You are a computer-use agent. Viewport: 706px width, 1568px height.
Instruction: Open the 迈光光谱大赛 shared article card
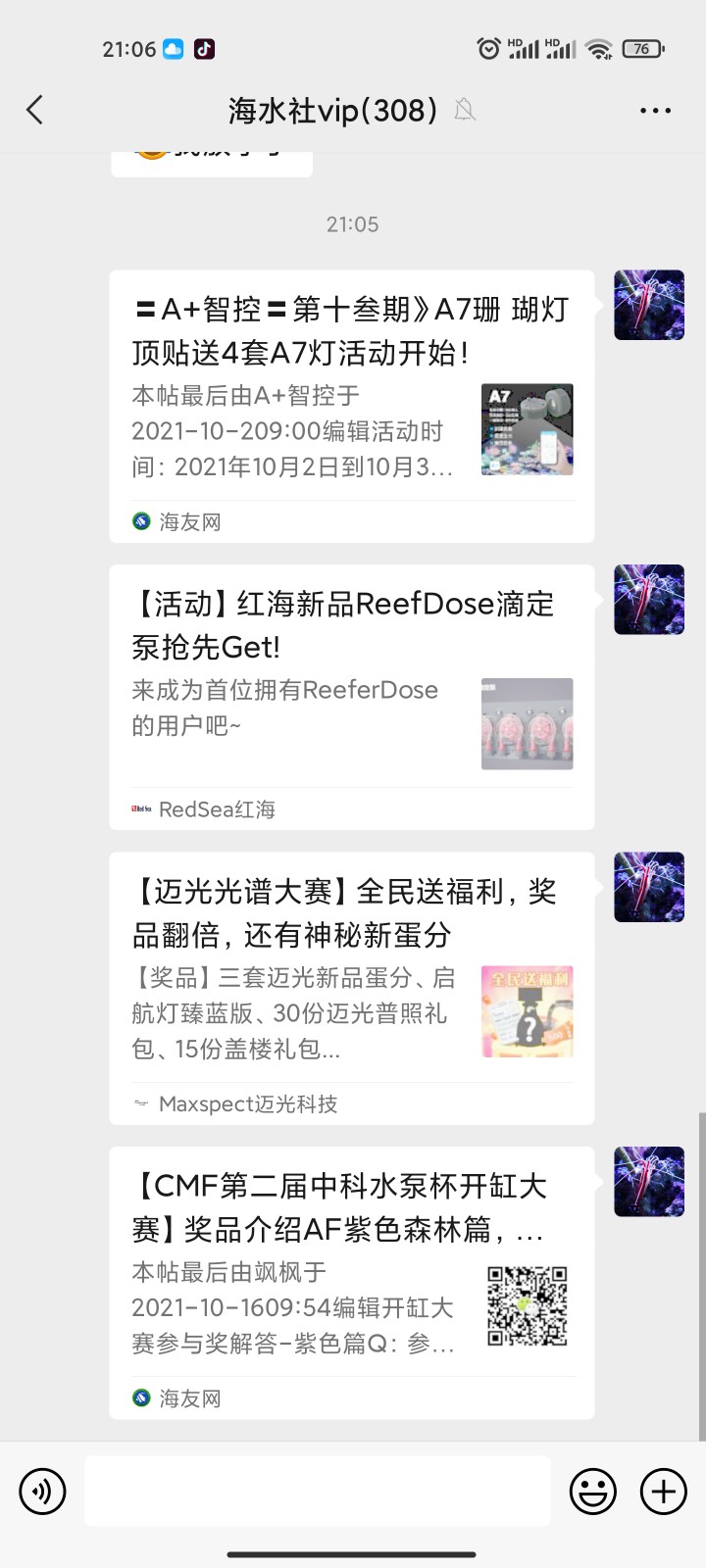tap(351, 988)
